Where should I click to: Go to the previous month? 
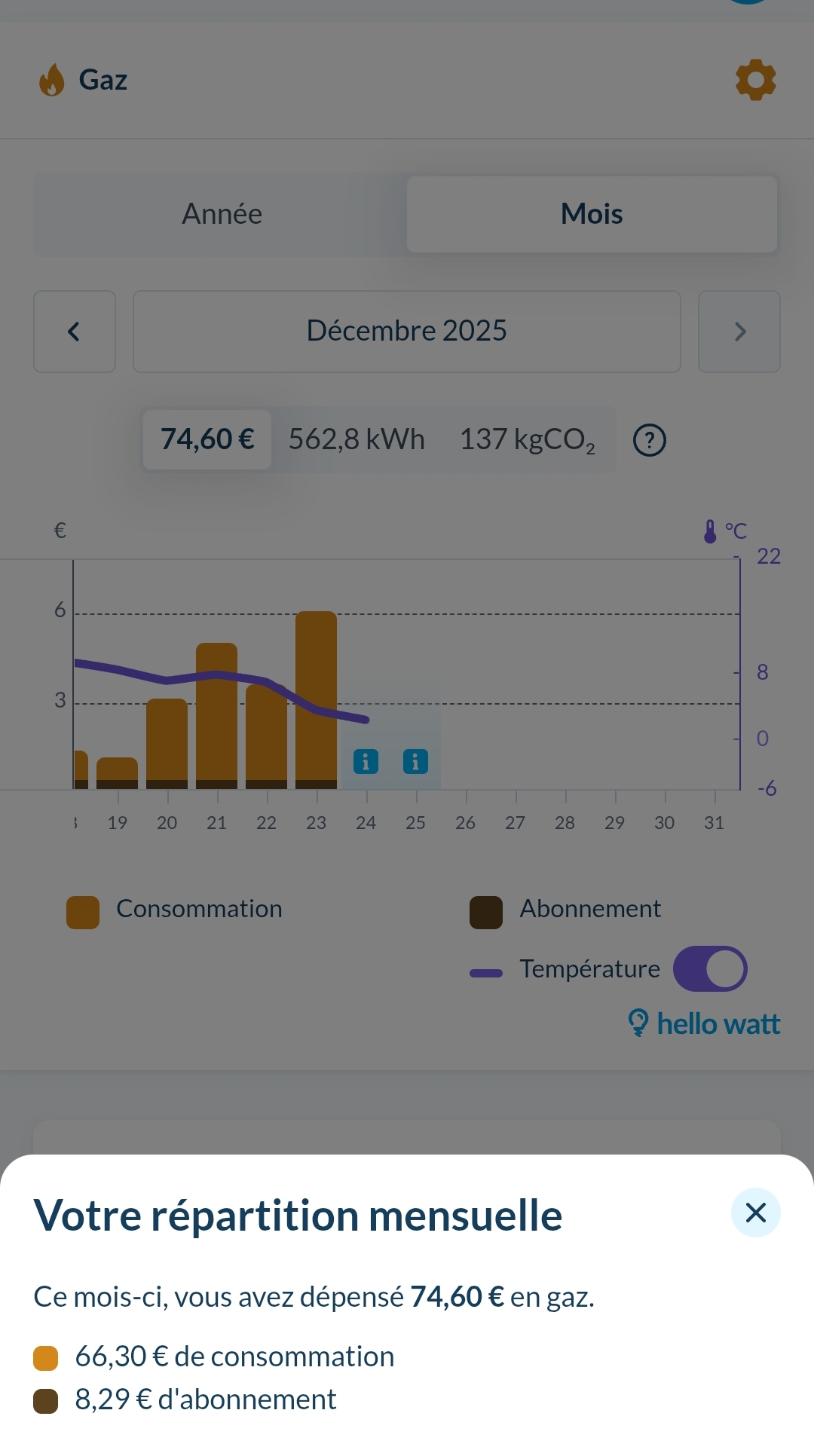[x=74, y=332]
